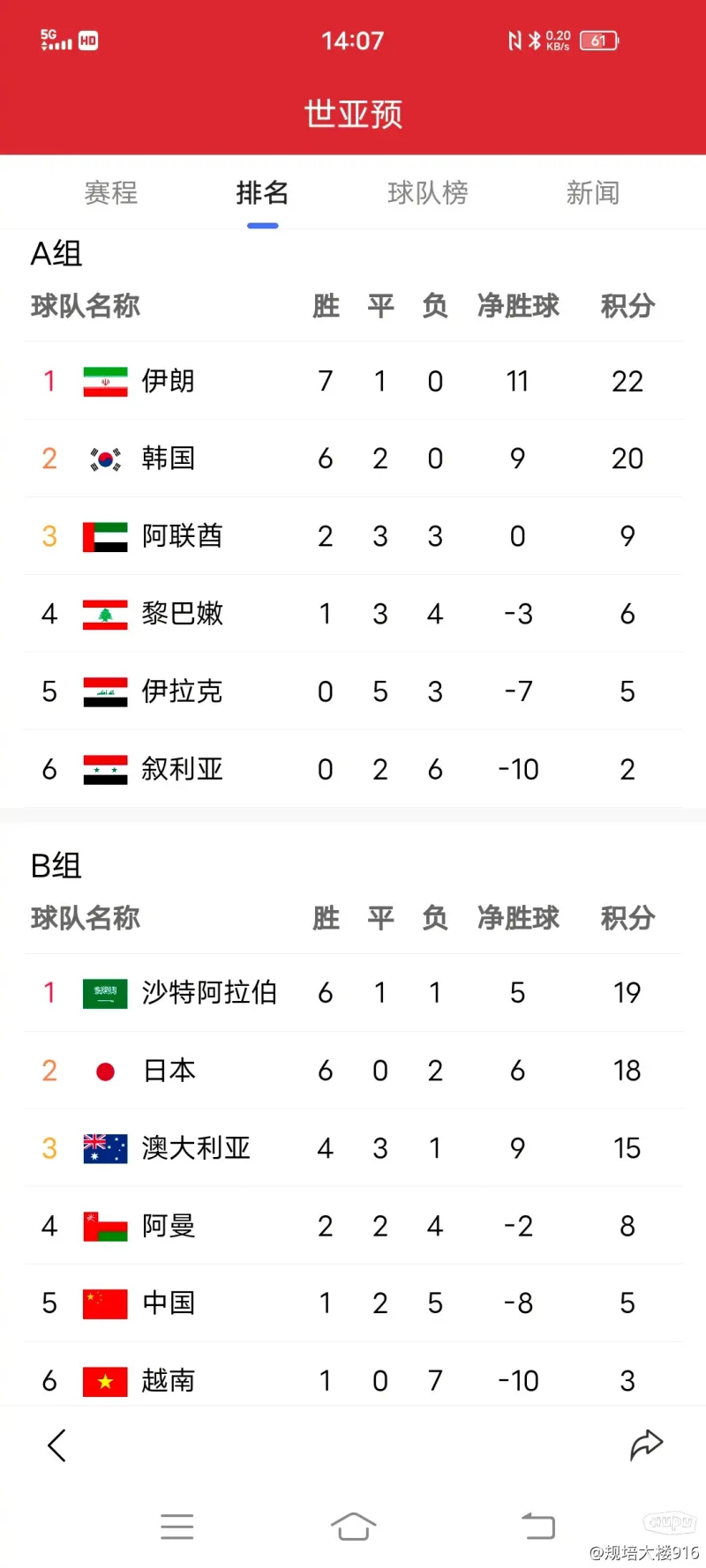Switch to the 新闻 tab

tap(593, 192)
